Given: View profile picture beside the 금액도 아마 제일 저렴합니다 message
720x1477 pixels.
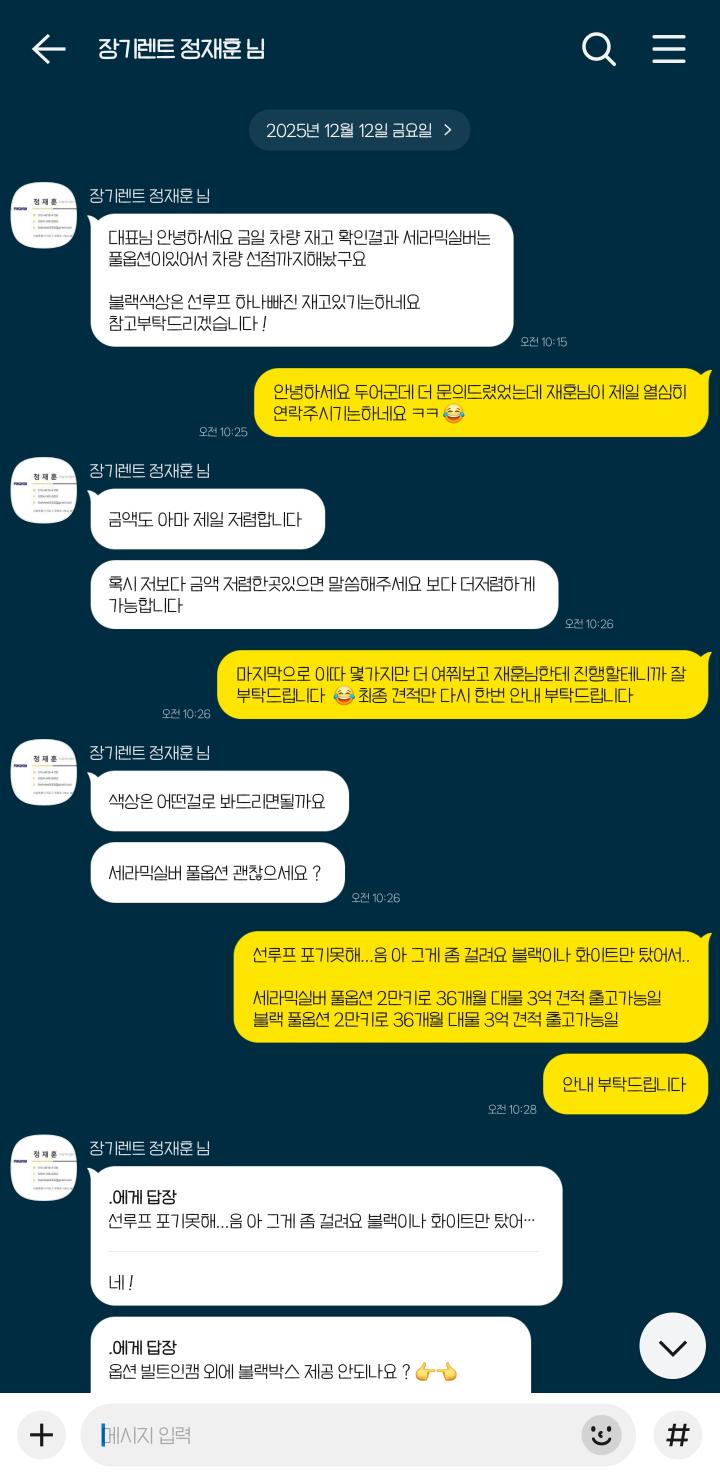Looking at the screenshot, I should [x=43, y=490].
